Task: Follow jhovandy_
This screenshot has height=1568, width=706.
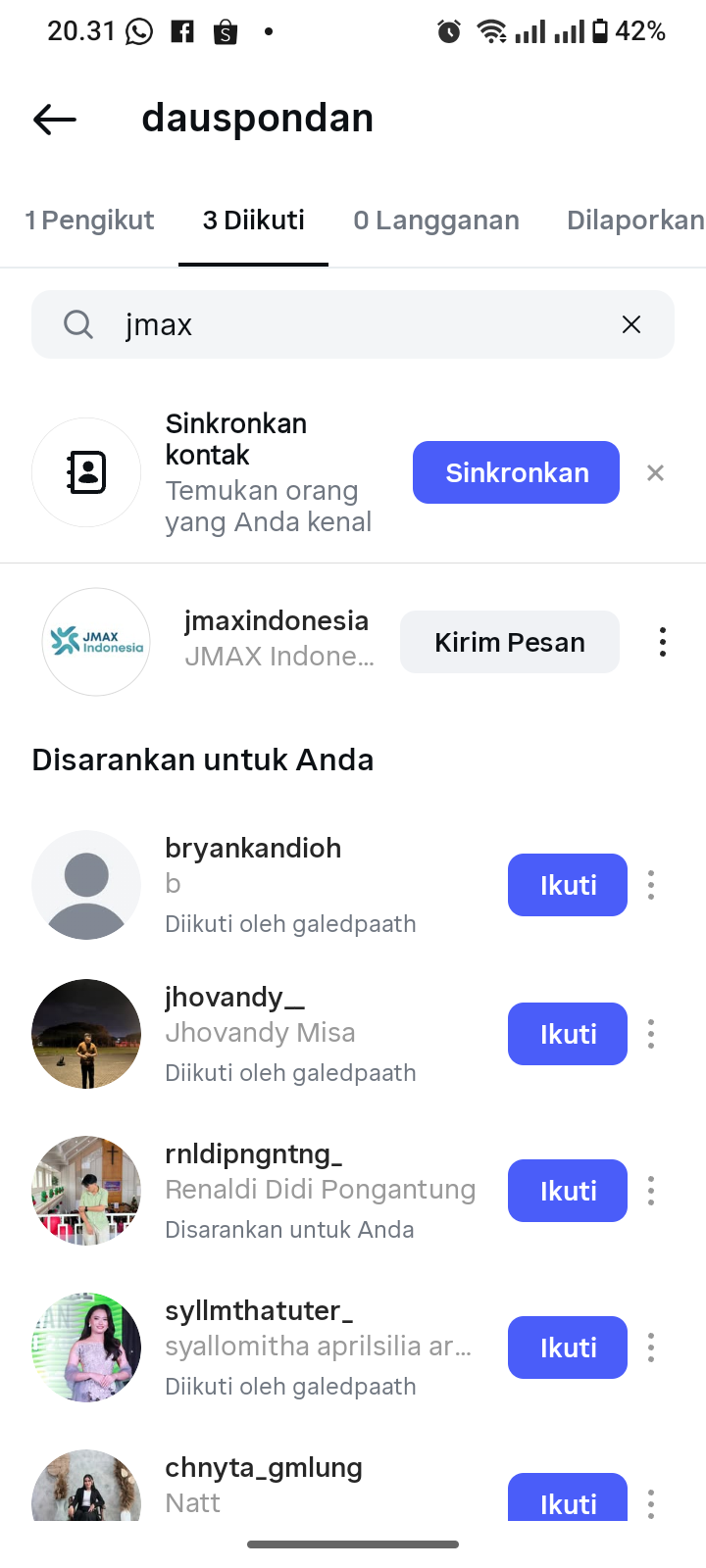Action: coord(567,1034)
